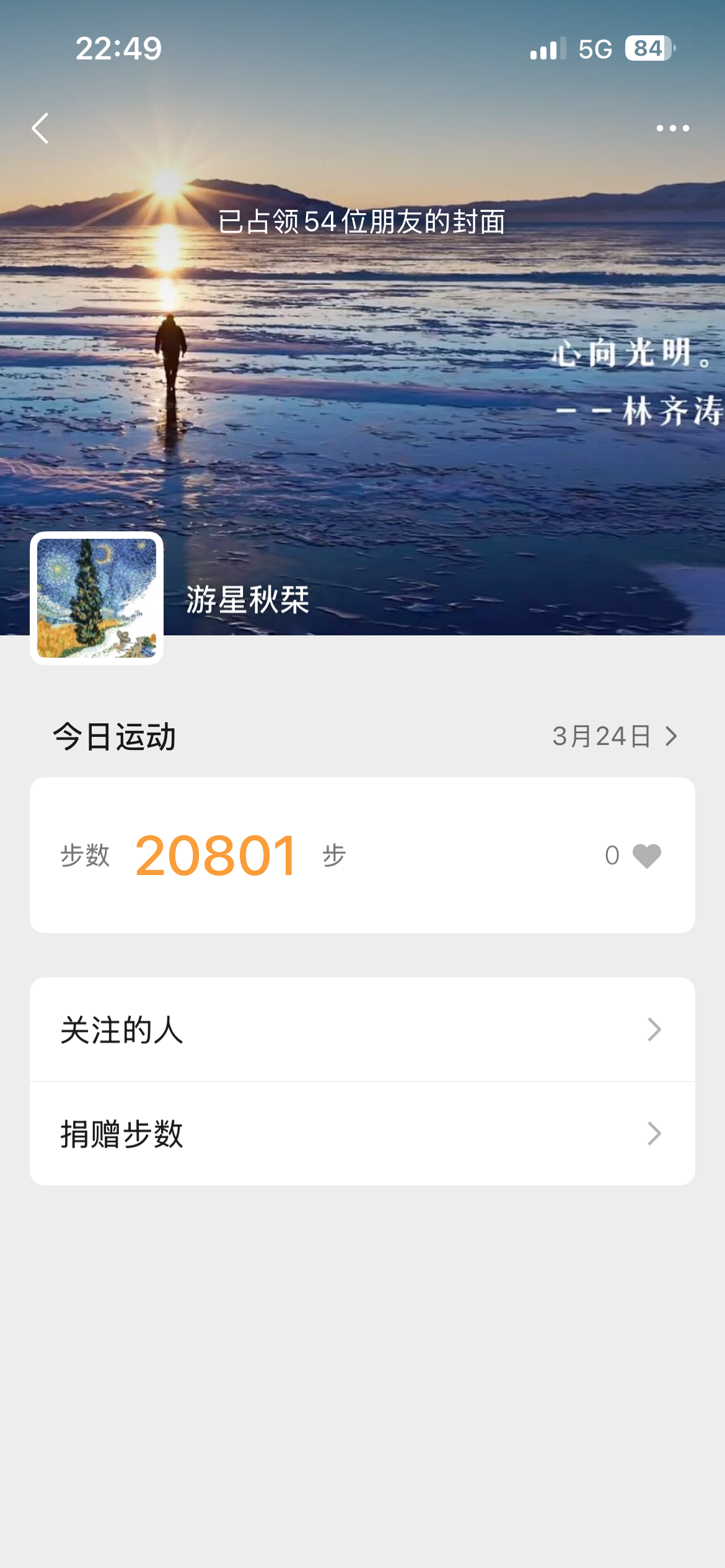Open the 捐赠步数 row

click(x=362, y=1134)
